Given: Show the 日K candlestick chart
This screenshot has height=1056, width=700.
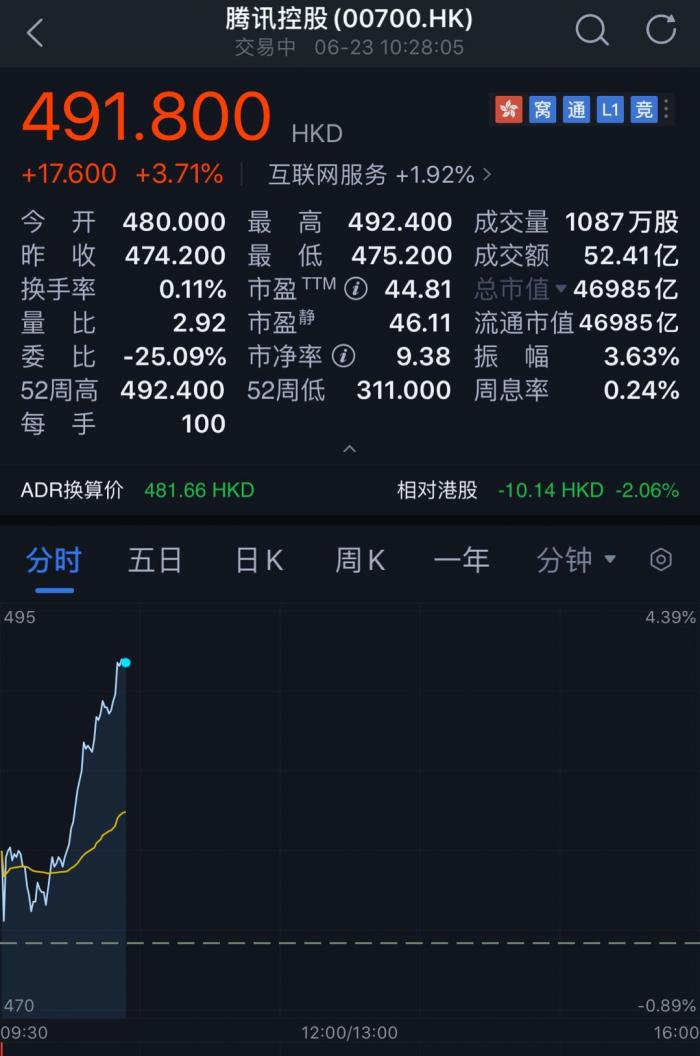Looking at the screenshot, I should pos(259,560).
